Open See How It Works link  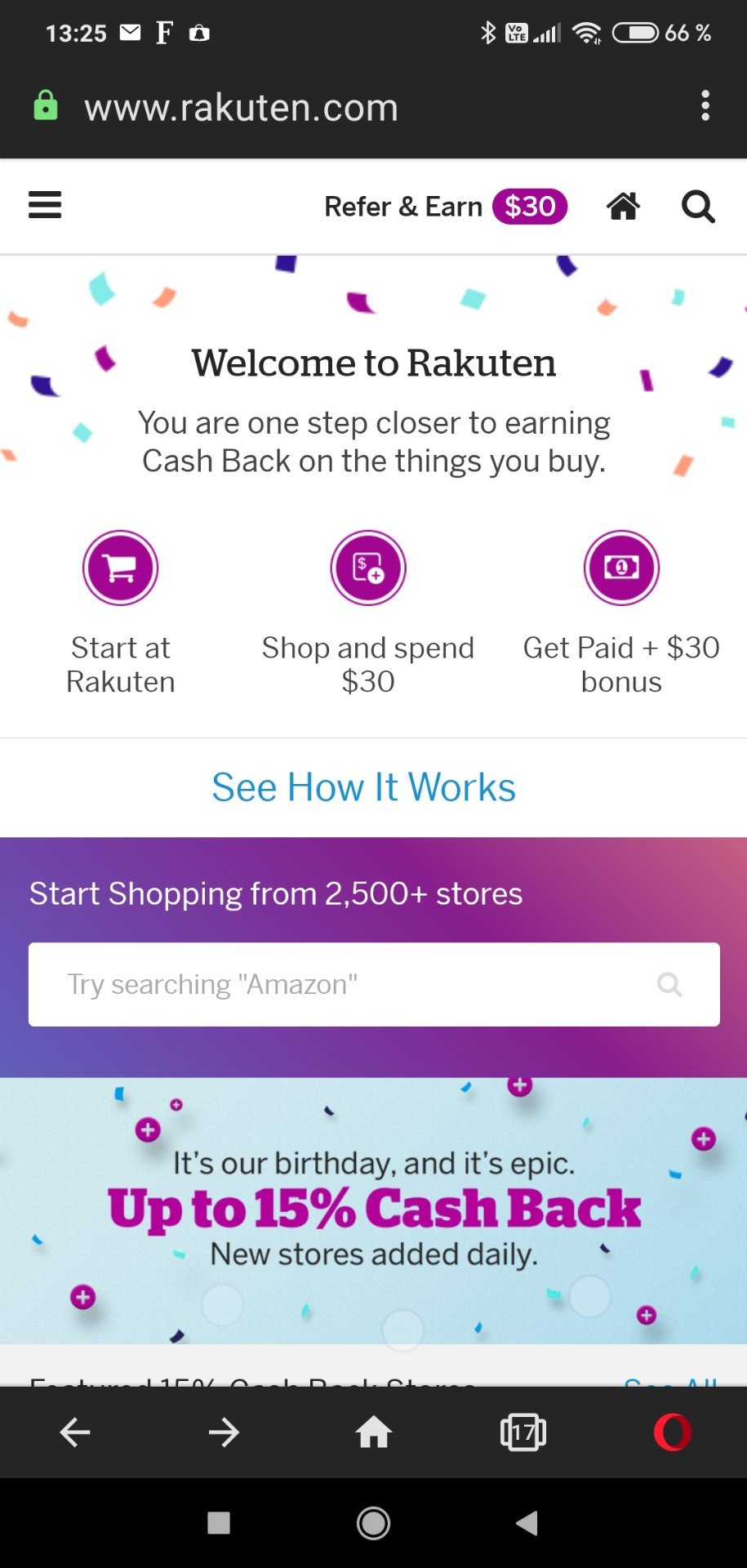pos(364,788)
